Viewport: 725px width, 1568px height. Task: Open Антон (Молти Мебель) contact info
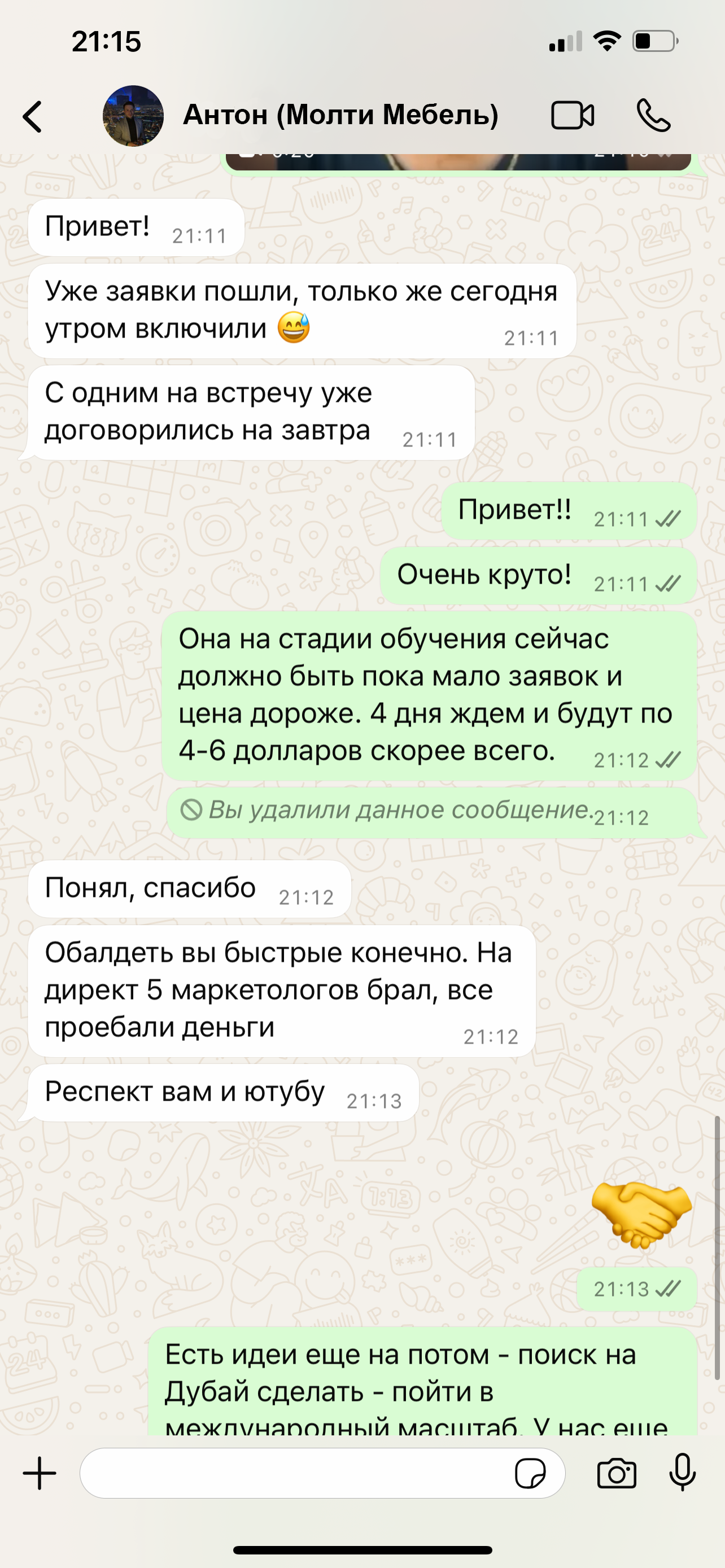tap(340, 115)
